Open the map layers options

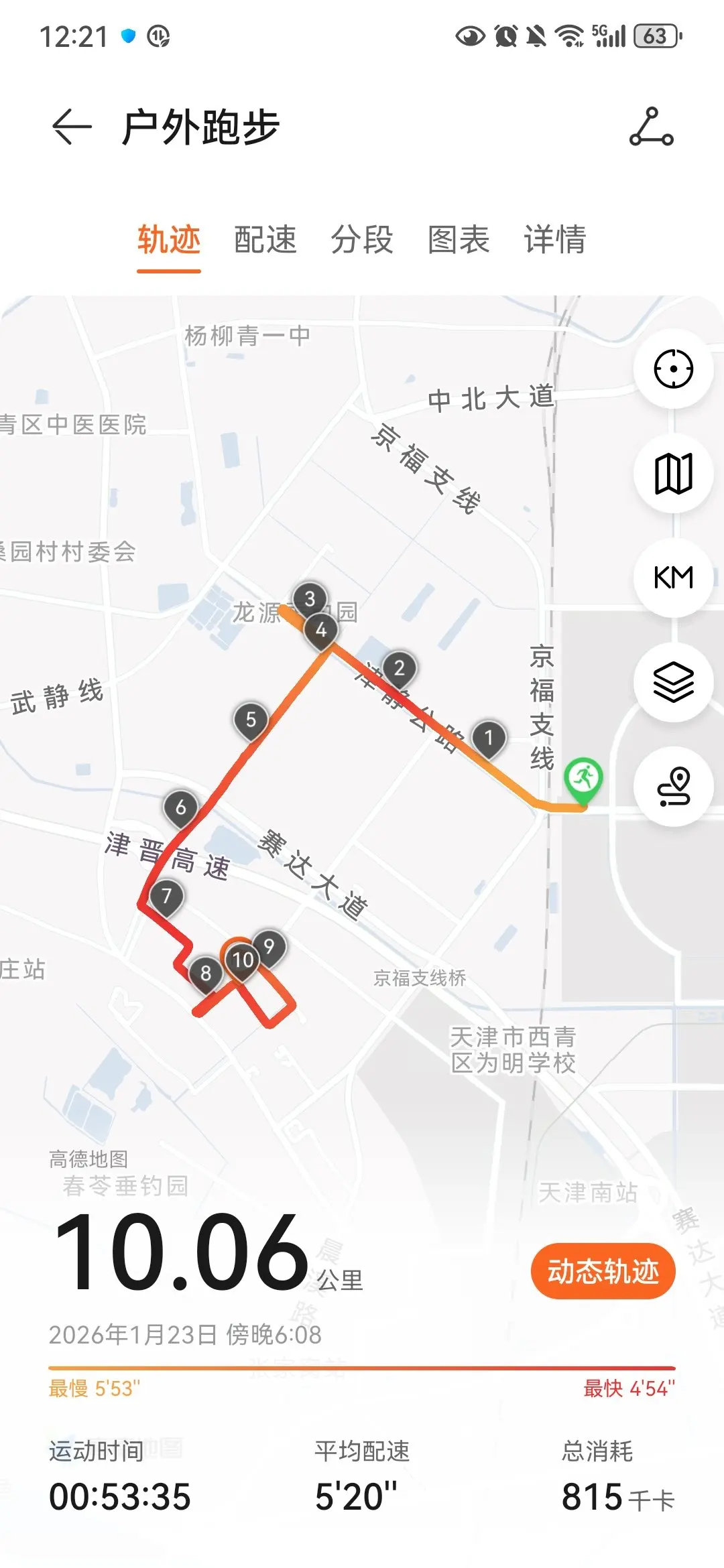pos(673,681)
